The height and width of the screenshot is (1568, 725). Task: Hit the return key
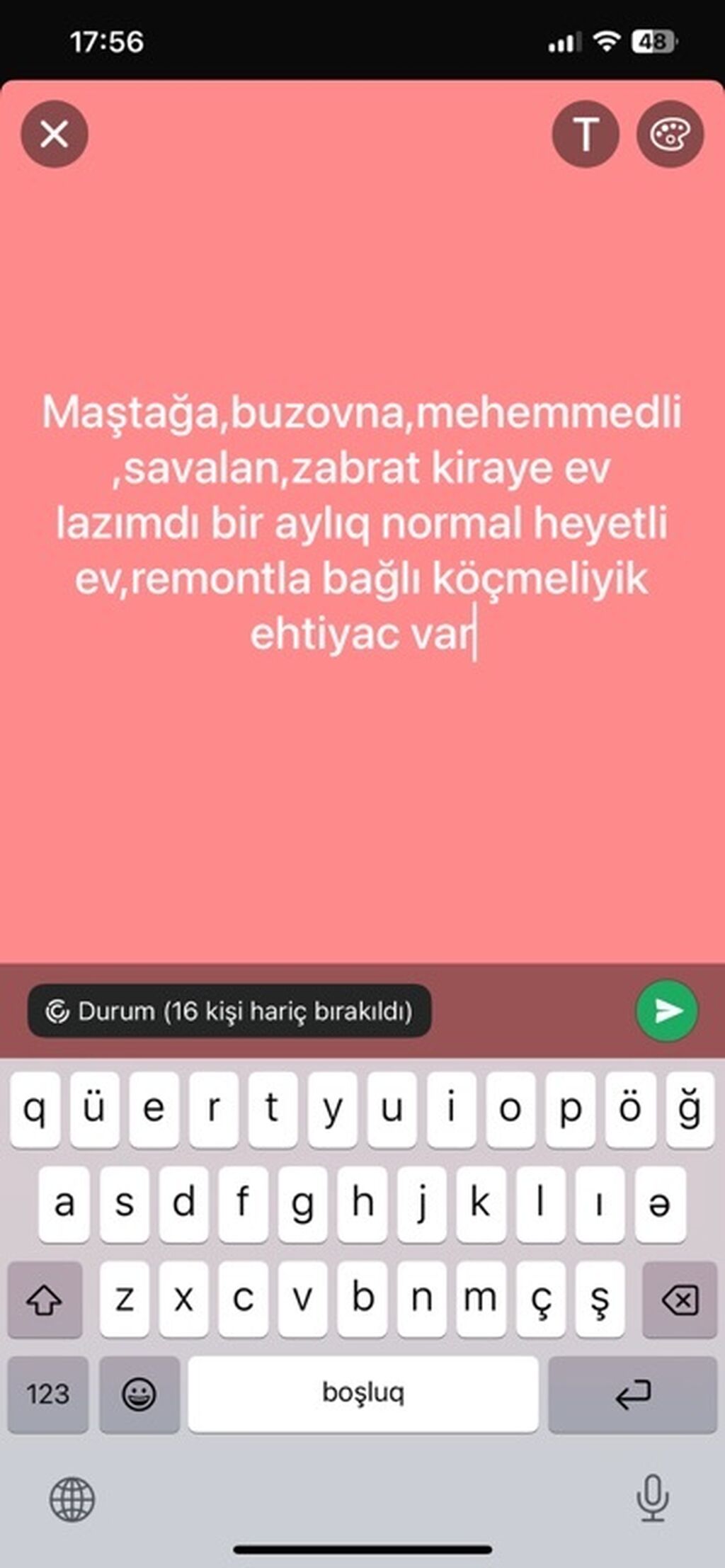pos(632,1394)
